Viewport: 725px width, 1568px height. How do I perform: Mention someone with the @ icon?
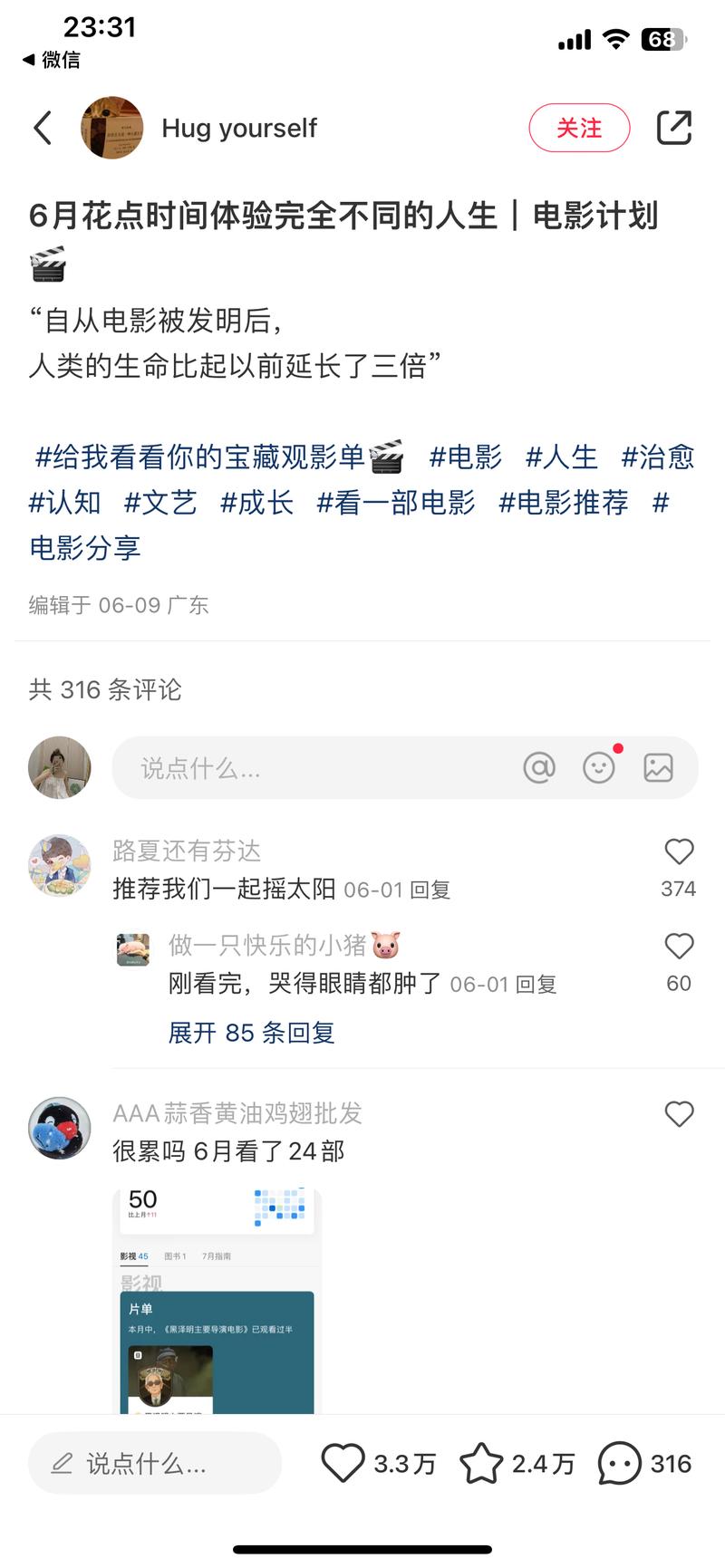point(538,768)
